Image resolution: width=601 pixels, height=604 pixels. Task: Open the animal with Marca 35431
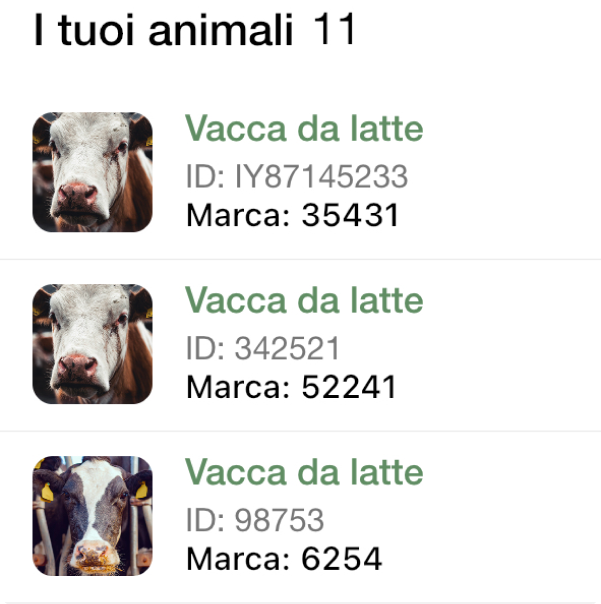[300, 172]
